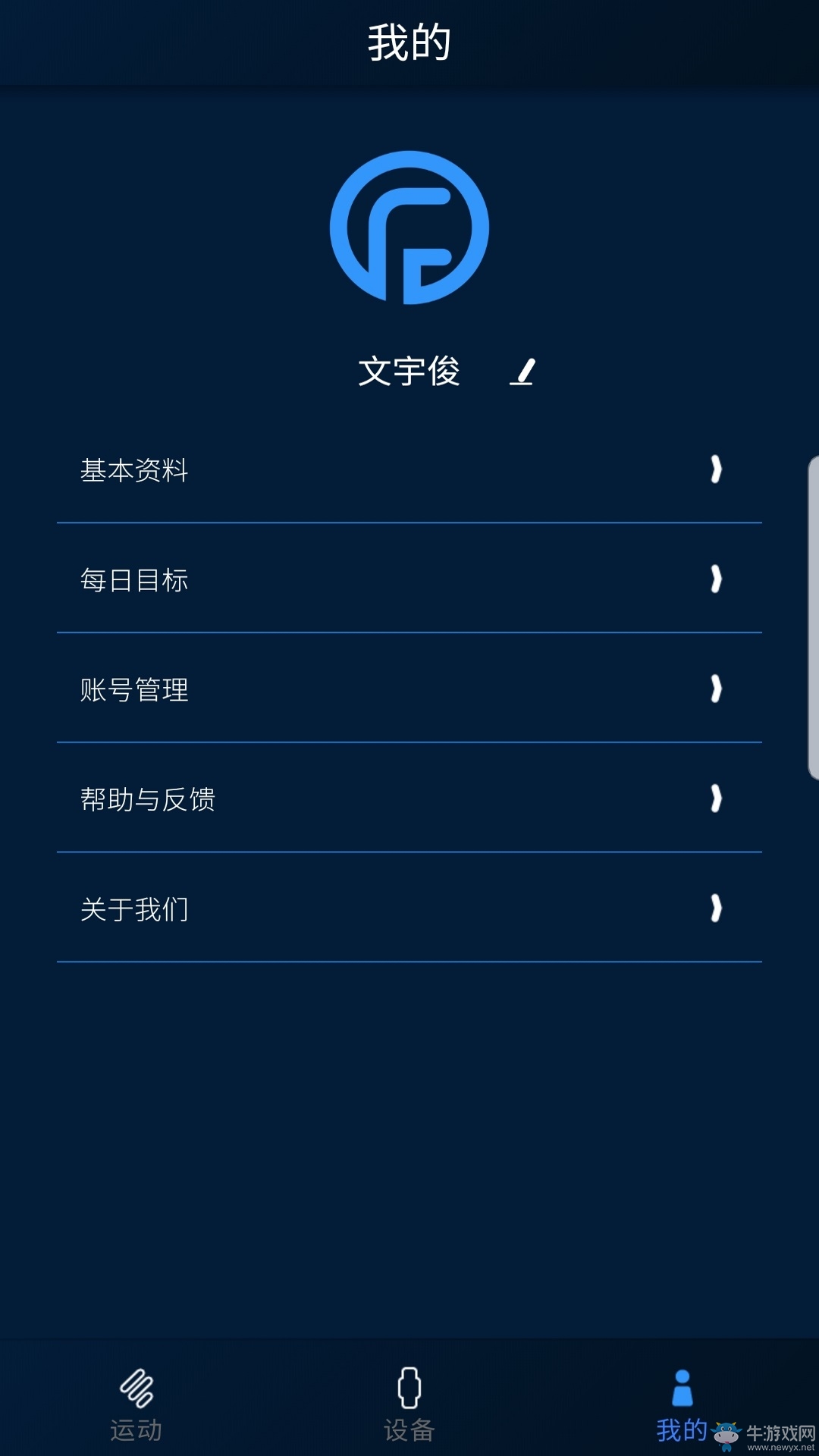Tap the pencil icon to edit the name
Viewport: 819px width, 1456px height.
point(522,372)
